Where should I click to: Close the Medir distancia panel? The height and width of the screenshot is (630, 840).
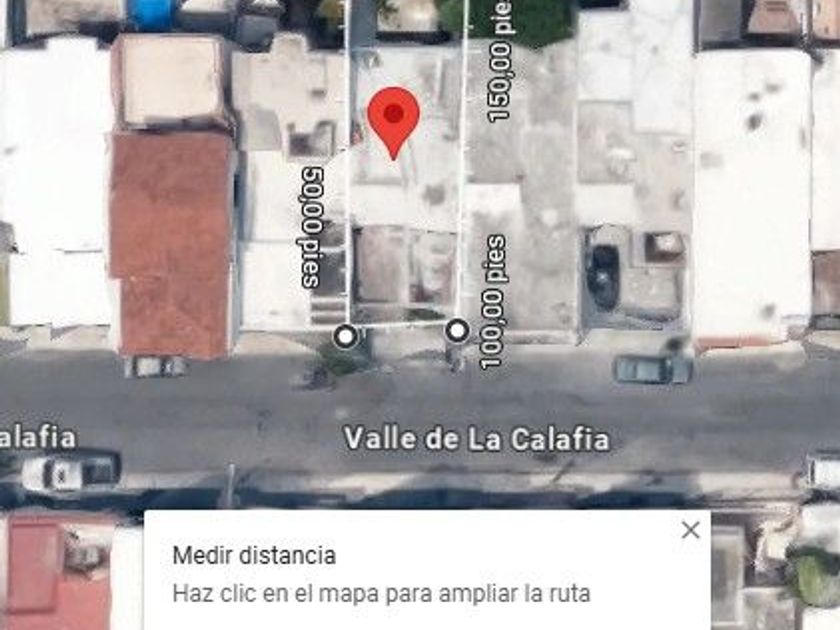pos(690,530)
